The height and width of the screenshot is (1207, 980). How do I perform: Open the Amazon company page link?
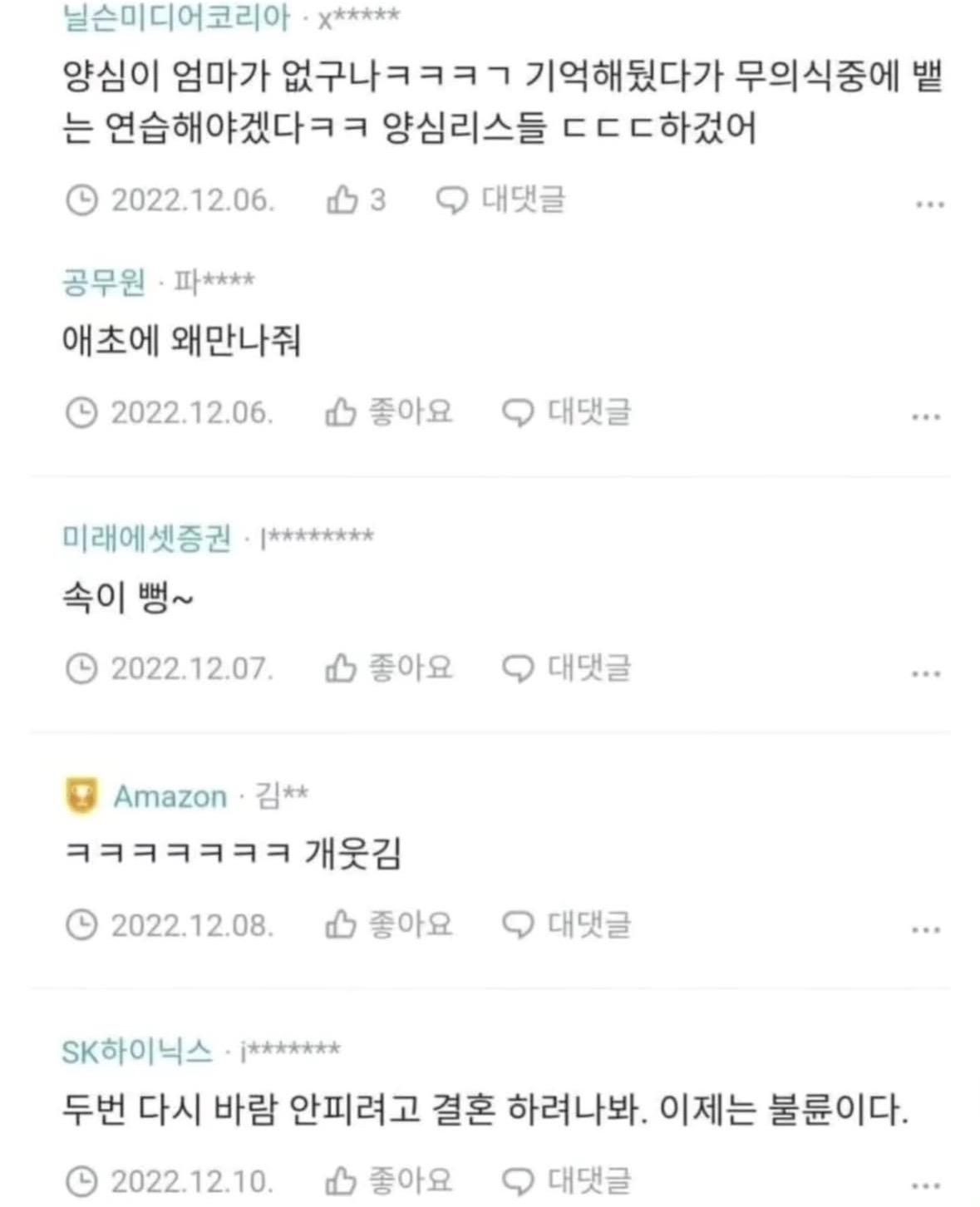[170, 796]
